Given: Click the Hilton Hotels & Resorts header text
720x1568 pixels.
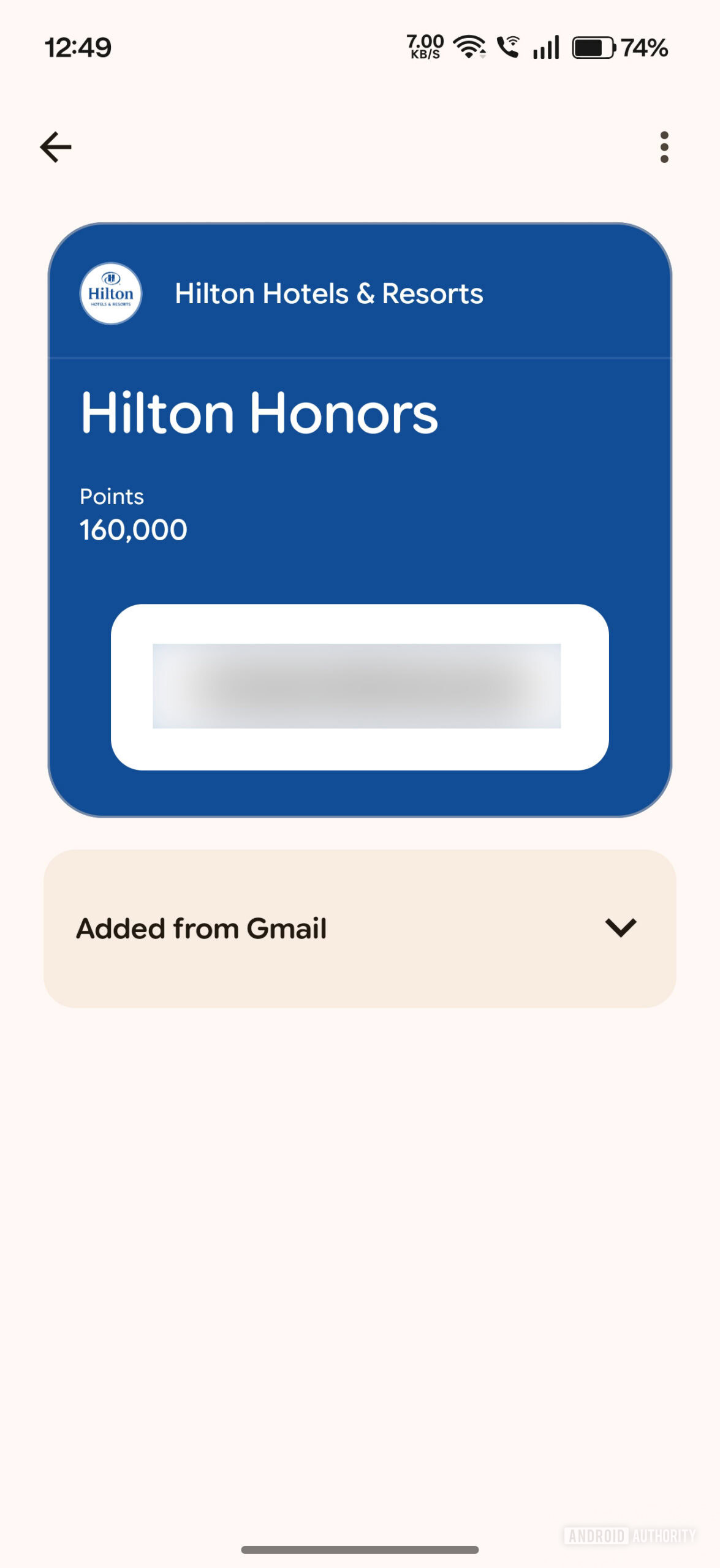Looking at the screenshot, I should (x=328, y=293).
